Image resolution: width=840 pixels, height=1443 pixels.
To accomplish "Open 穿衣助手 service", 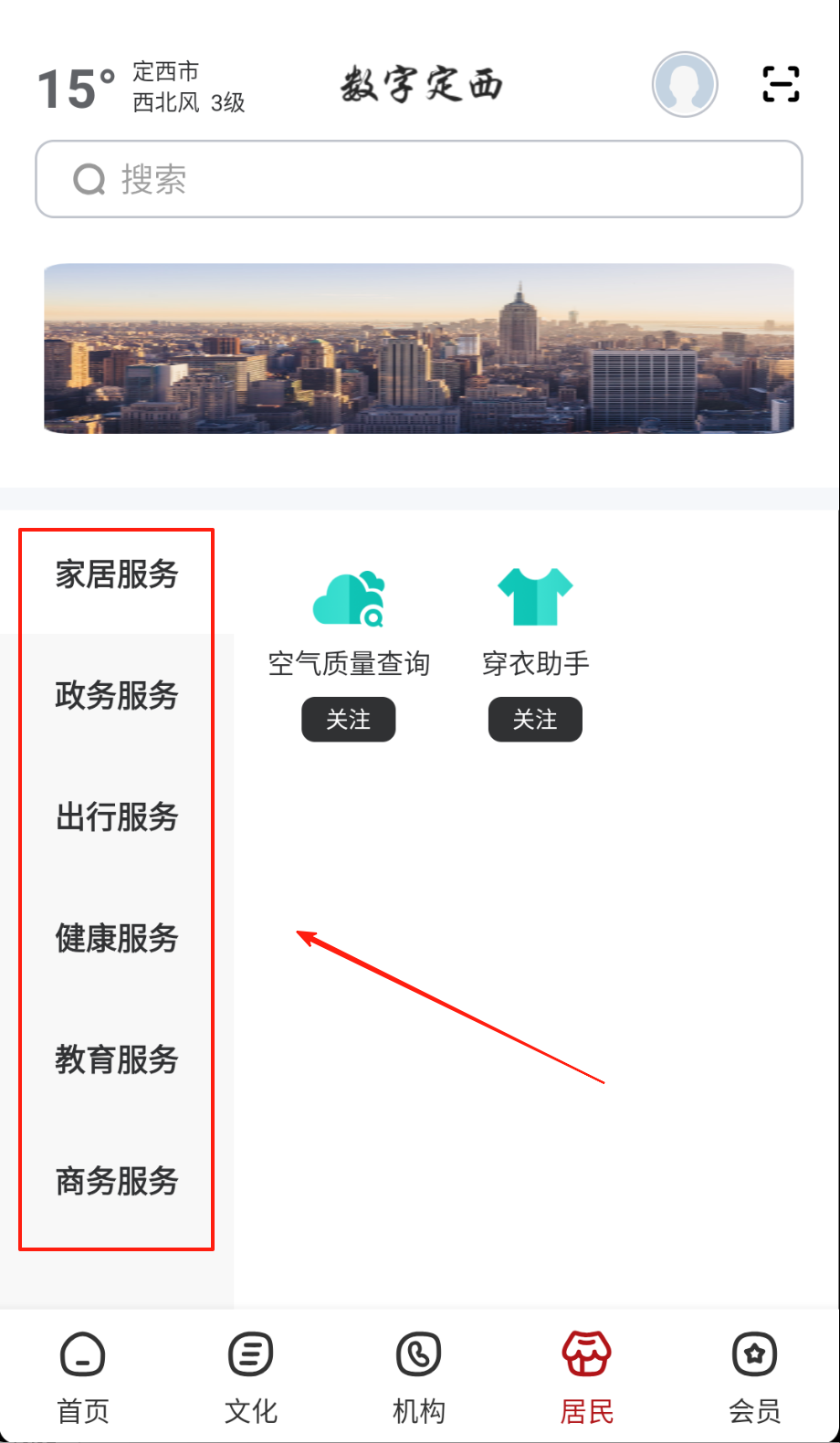I will (x=535, y=621).
